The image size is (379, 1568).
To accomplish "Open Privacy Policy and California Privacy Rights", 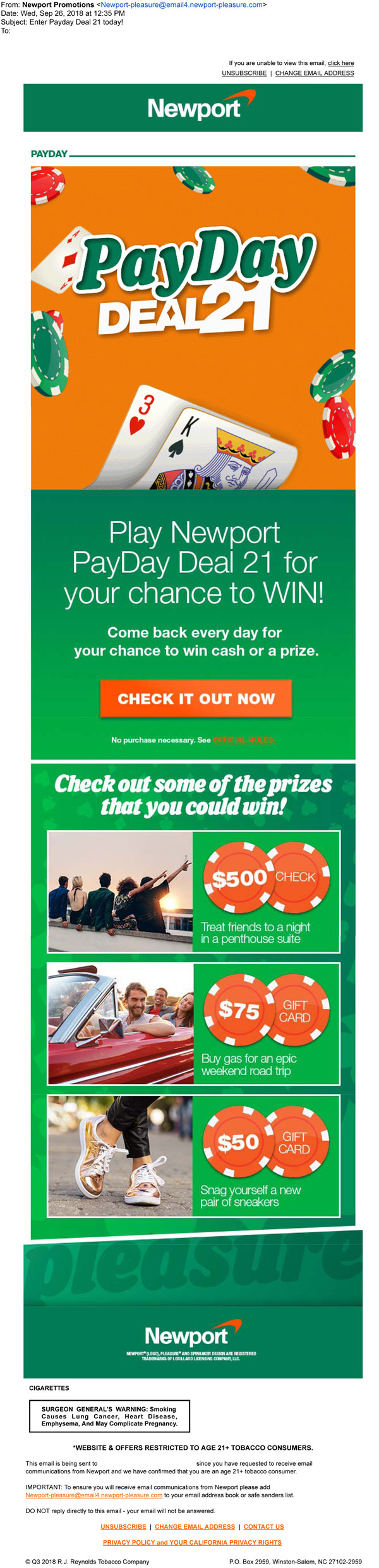I will 192,1542.
